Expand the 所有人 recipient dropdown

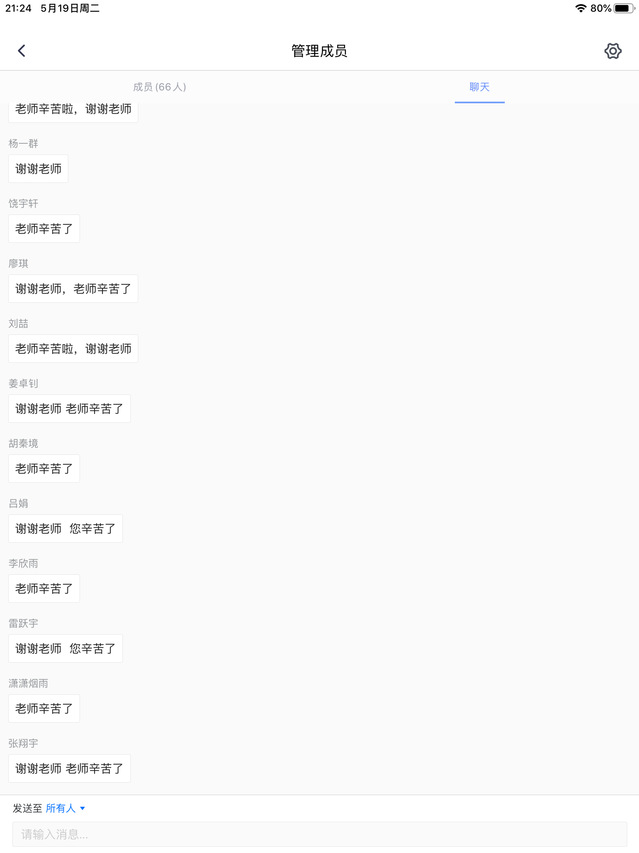66,808
